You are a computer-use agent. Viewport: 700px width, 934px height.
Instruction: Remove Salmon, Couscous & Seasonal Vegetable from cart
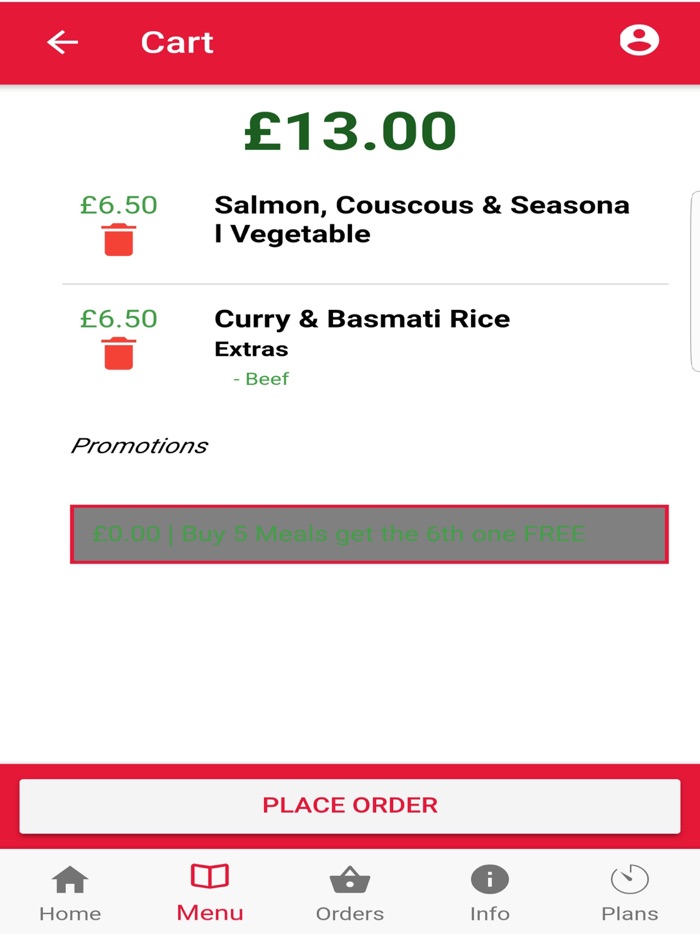[x=118, y=240]
